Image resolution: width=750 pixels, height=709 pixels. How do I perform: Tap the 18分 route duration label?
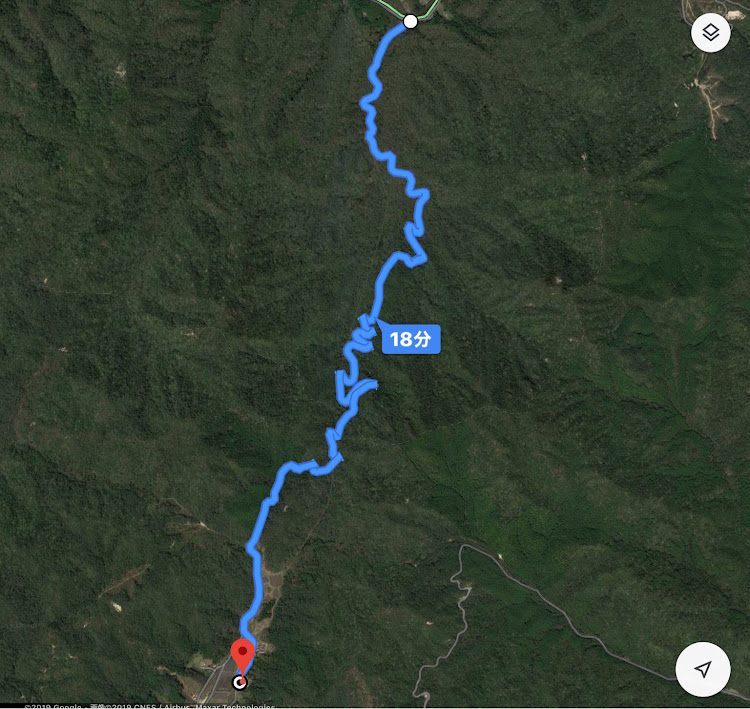(x=410, y=340)
